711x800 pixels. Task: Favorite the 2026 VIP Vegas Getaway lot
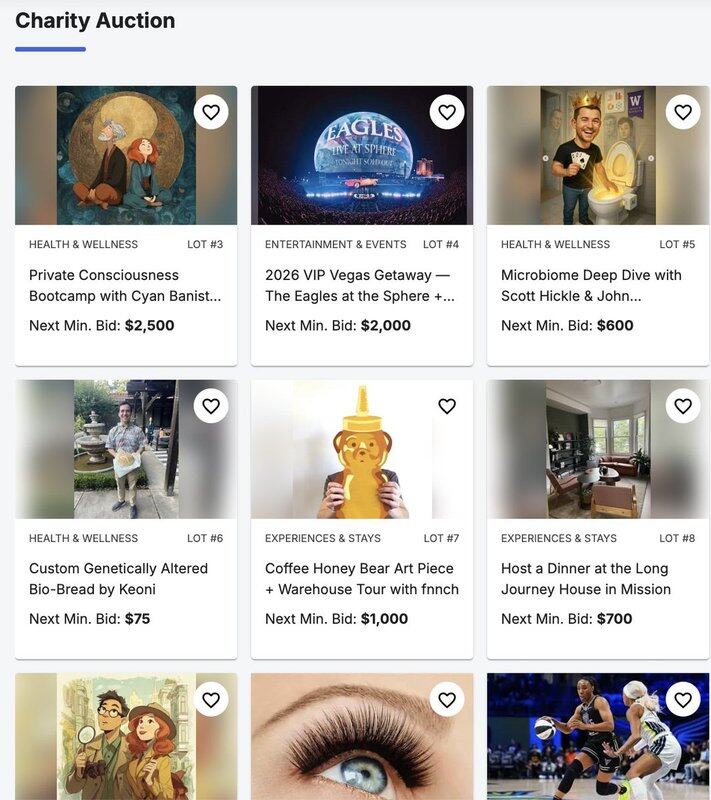coord(447,112)
